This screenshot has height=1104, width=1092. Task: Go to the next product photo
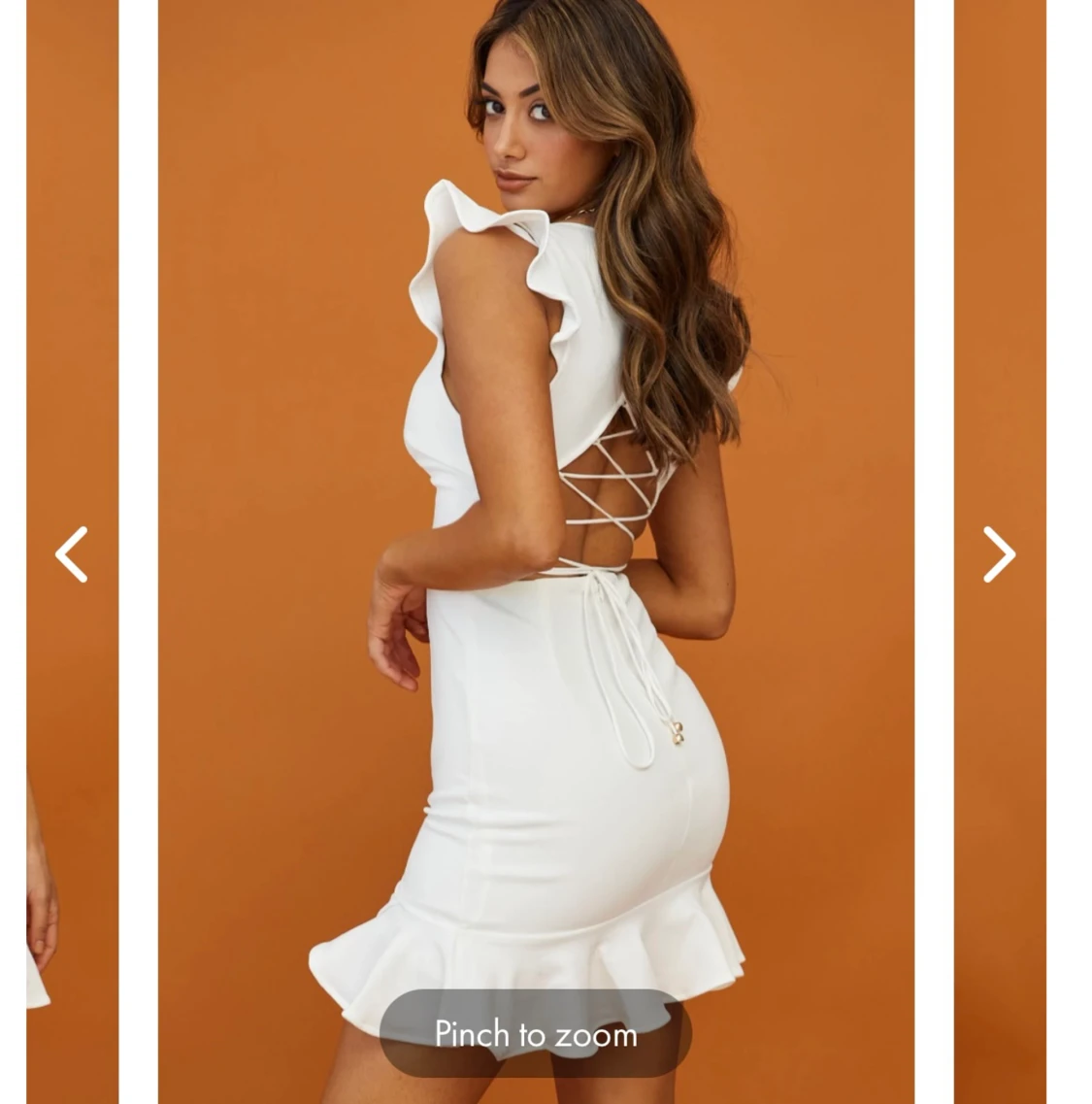coord(999,554)
